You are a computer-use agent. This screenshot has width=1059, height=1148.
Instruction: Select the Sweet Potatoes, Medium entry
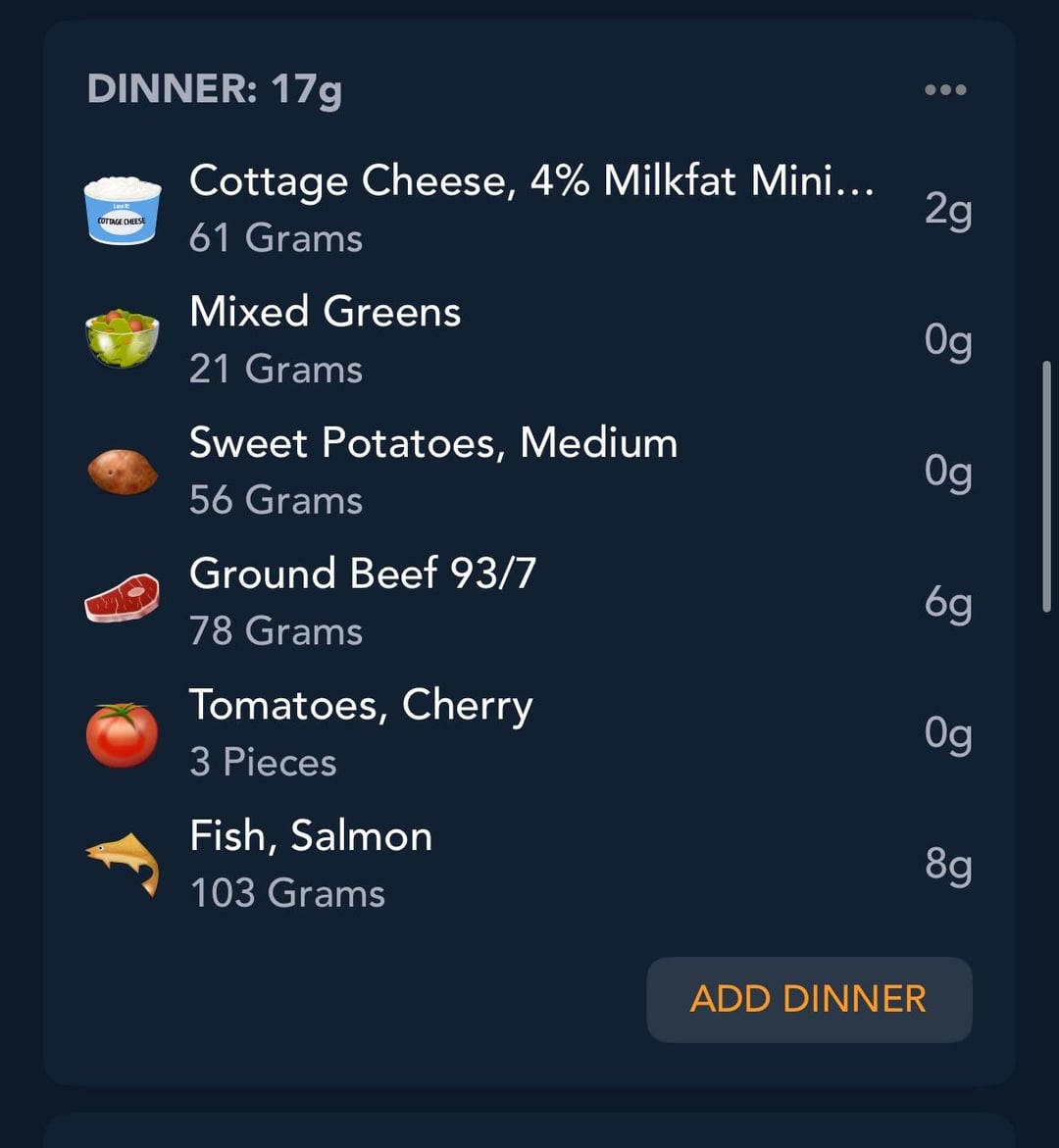point(529,471)
